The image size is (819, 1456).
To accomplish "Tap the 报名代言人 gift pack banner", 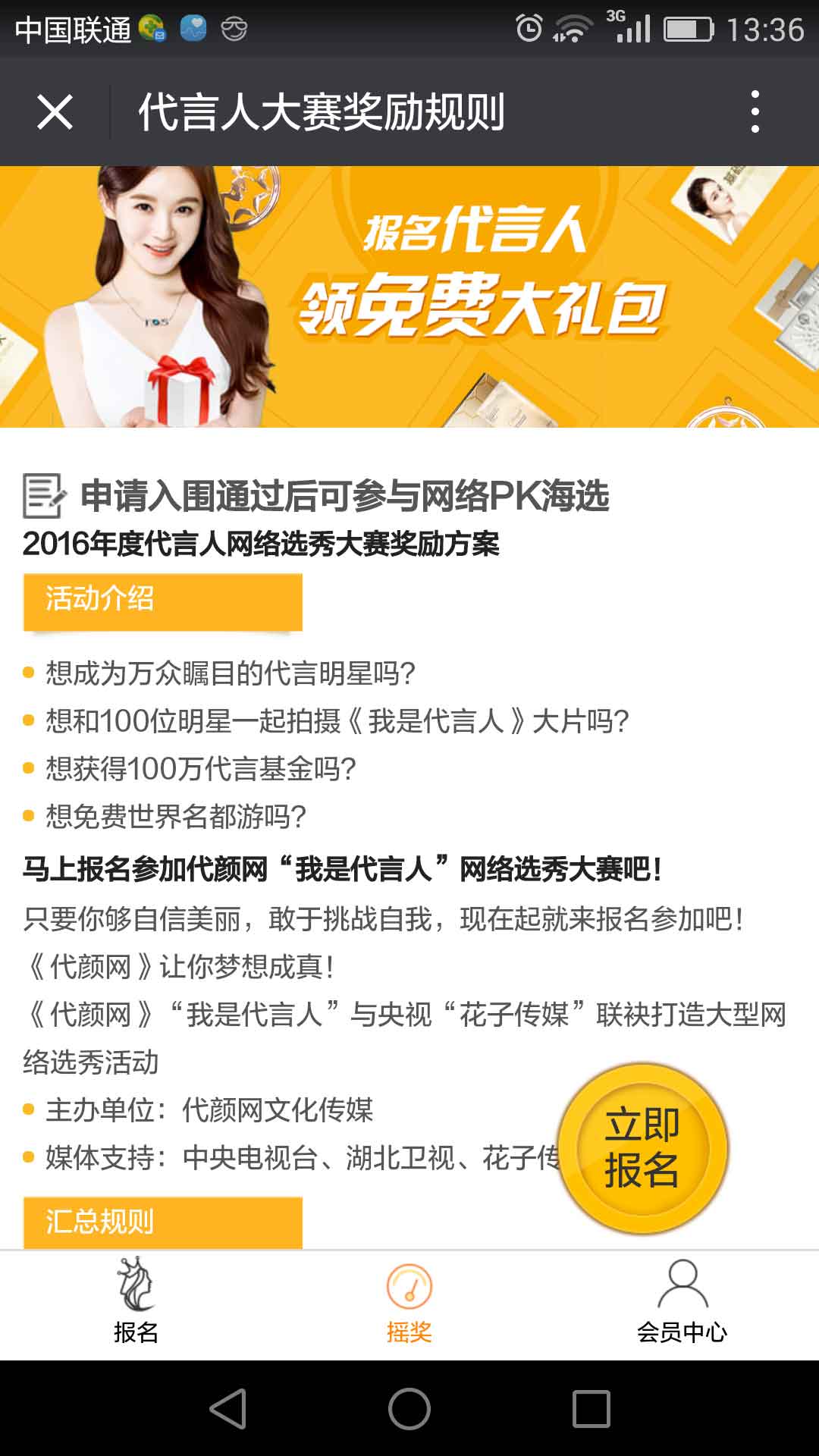I will tap(409, 296).
